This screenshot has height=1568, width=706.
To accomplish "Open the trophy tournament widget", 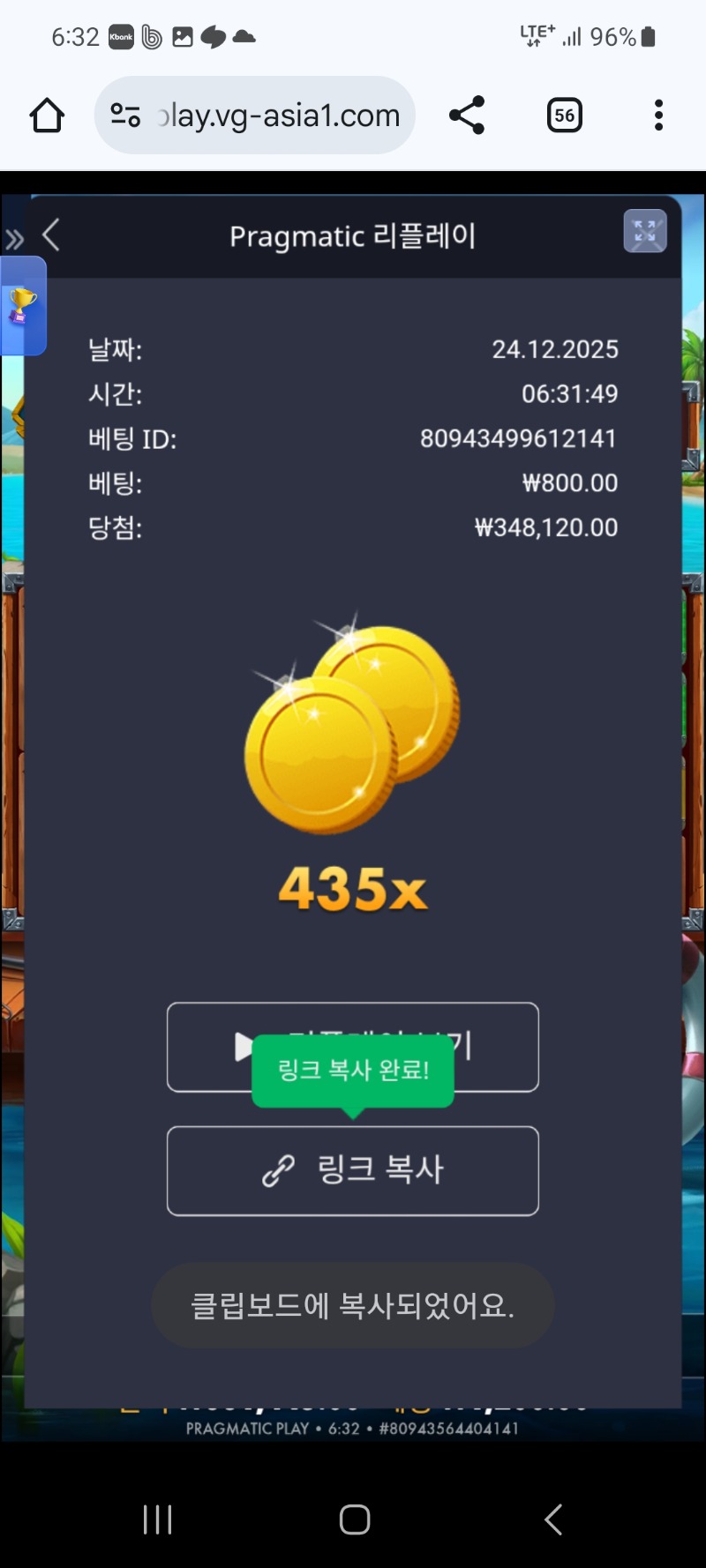I will pyautogui.click(x=22, y=306).
